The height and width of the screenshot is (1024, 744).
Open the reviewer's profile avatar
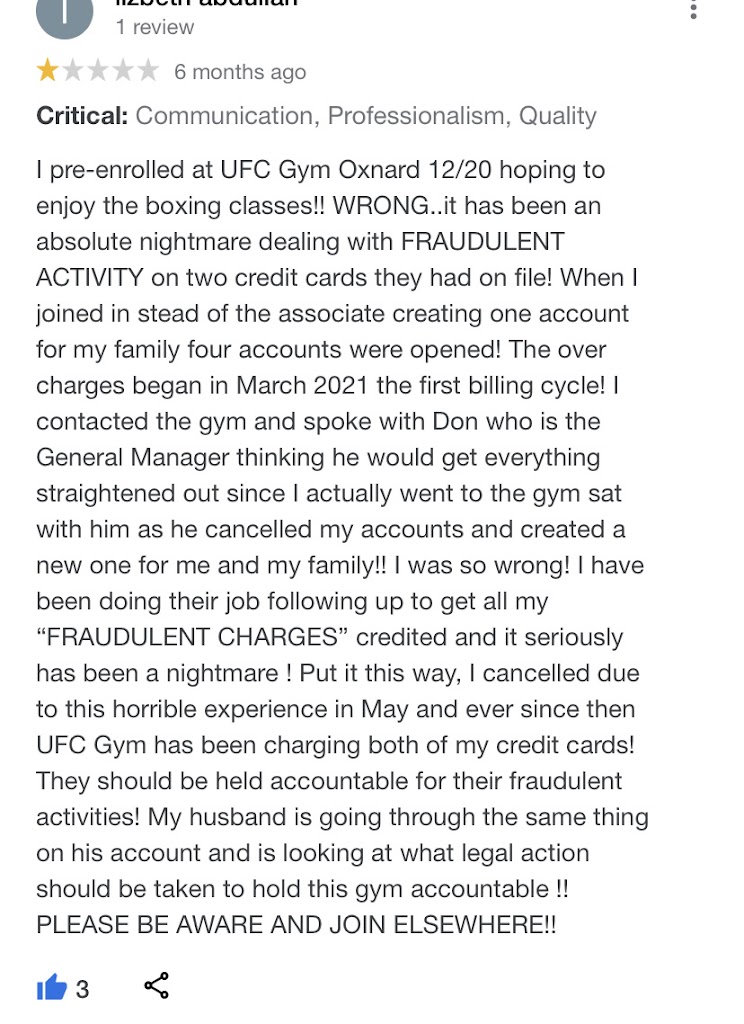pyautogui.click(x=64, y=15)
